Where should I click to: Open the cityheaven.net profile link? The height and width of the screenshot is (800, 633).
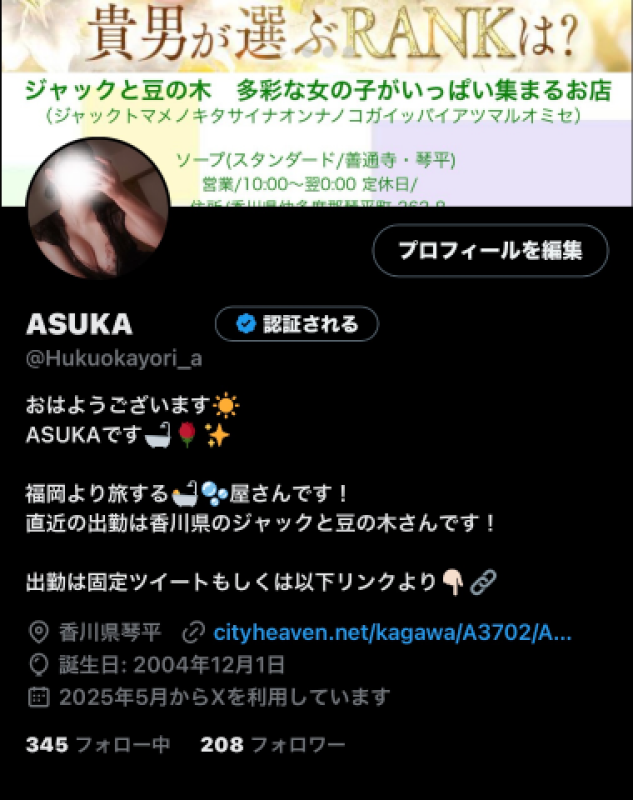[x=392, y=633]
